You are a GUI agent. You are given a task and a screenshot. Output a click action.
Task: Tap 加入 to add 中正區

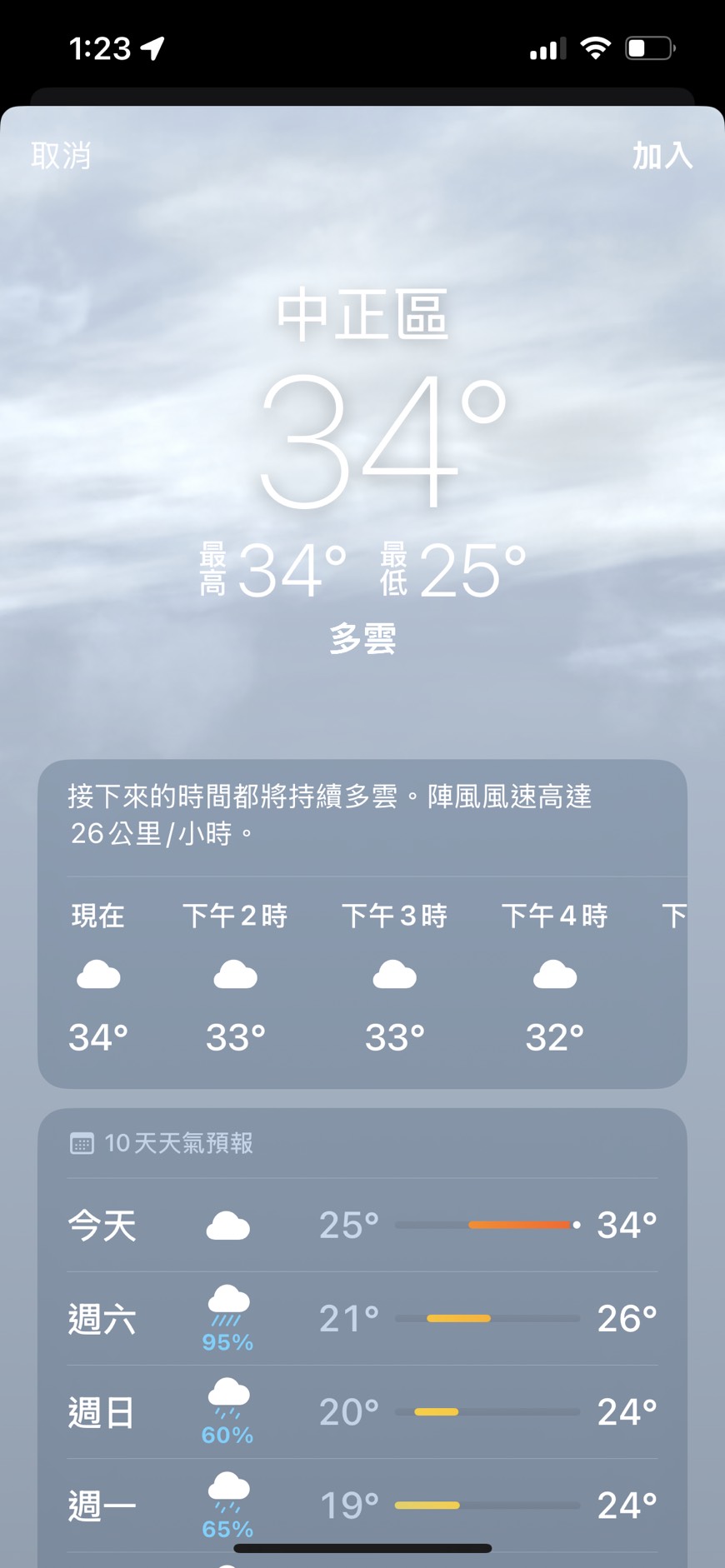pos(662,155)
